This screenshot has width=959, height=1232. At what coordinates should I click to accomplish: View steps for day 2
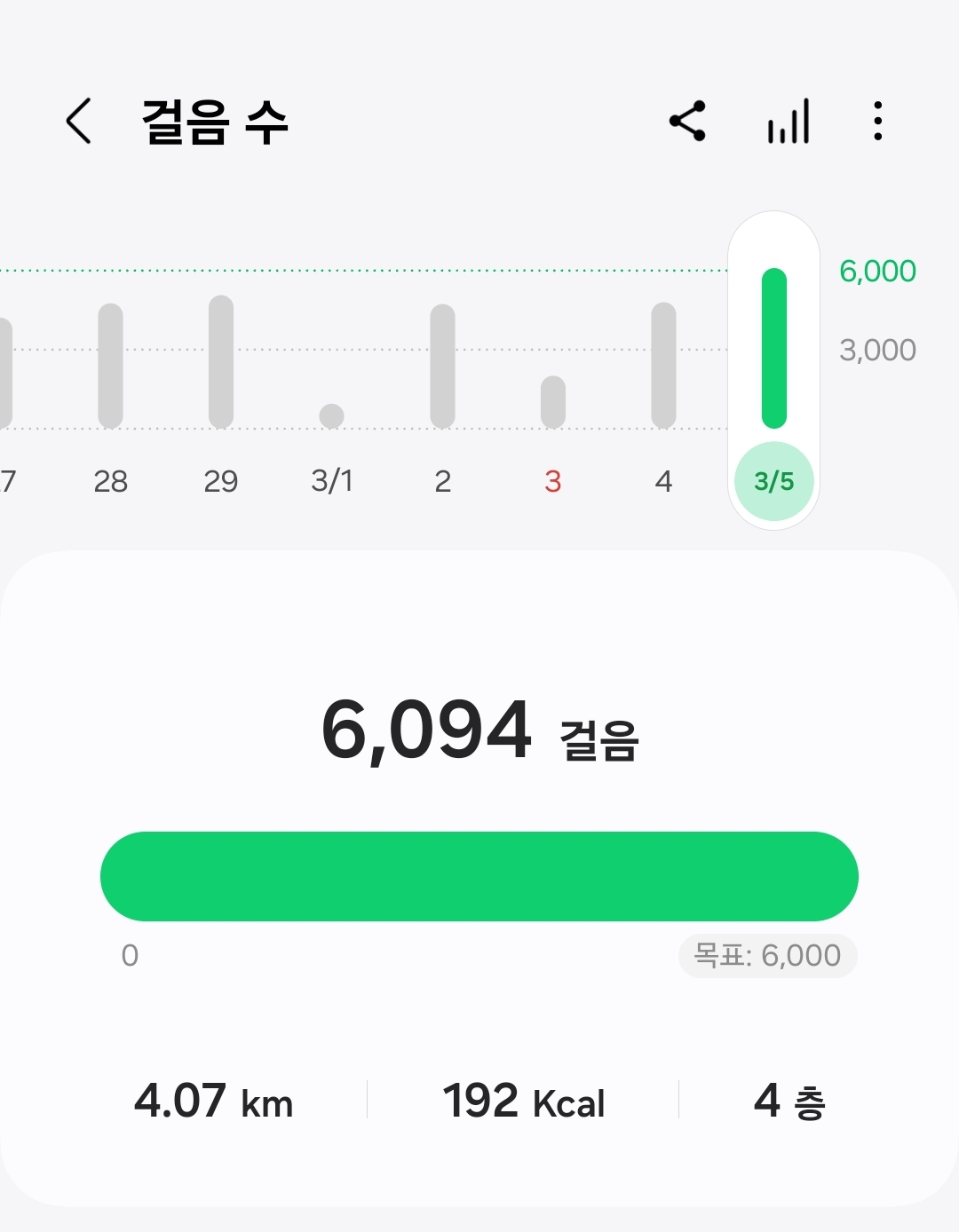point(442,366)
